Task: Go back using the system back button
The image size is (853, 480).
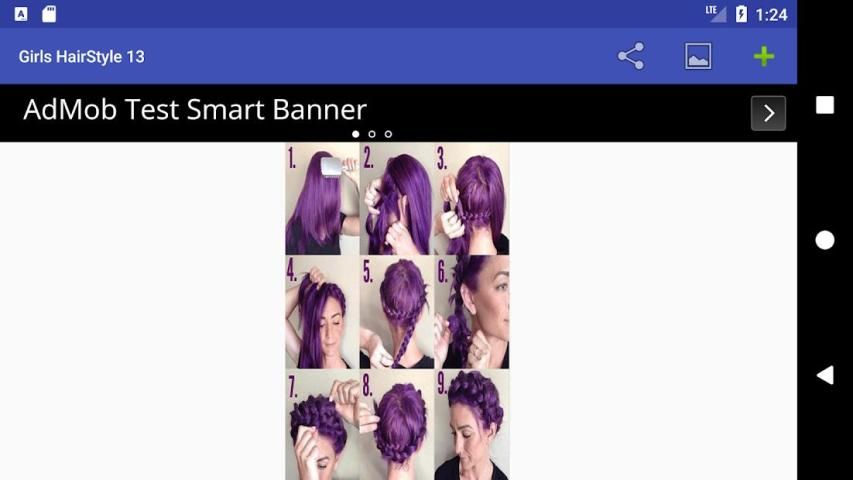Action: pos(825,375)
